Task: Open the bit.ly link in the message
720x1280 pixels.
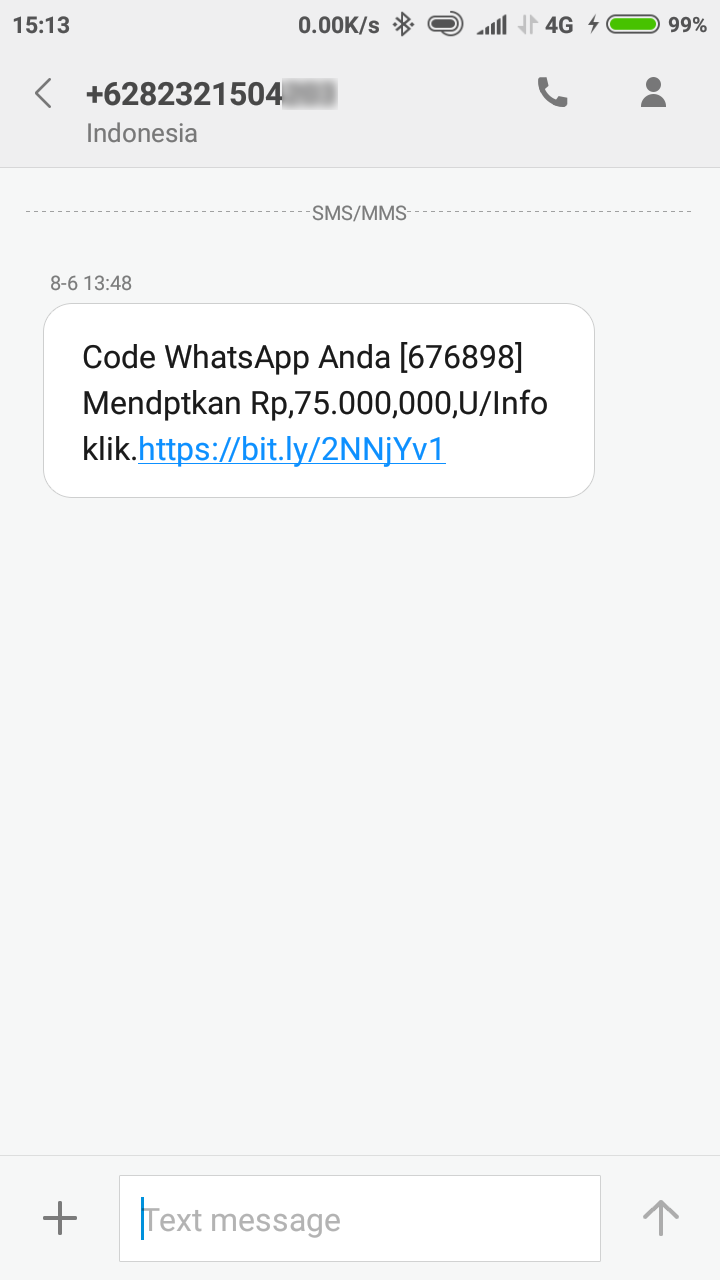Action: 291,450
